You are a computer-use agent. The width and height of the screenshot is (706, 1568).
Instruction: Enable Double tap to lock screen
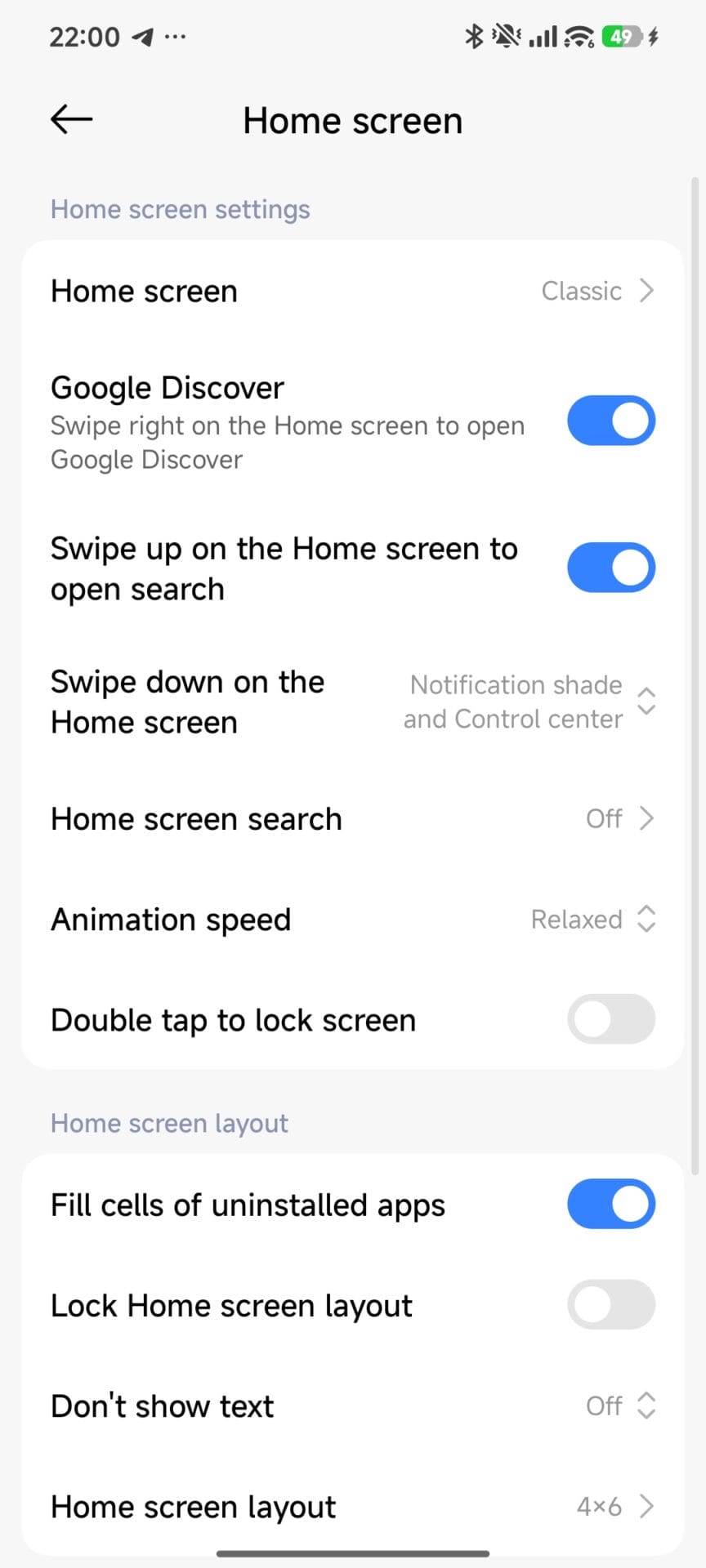(x=610, y=1019)
